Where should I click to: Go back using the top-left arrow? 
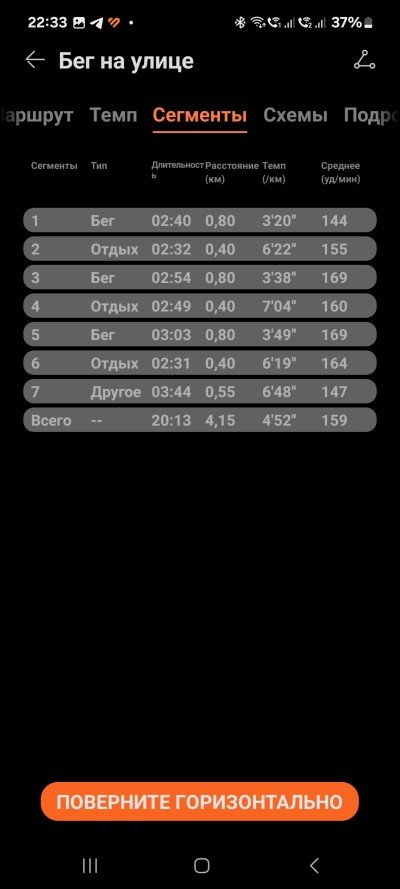[35, 60]
